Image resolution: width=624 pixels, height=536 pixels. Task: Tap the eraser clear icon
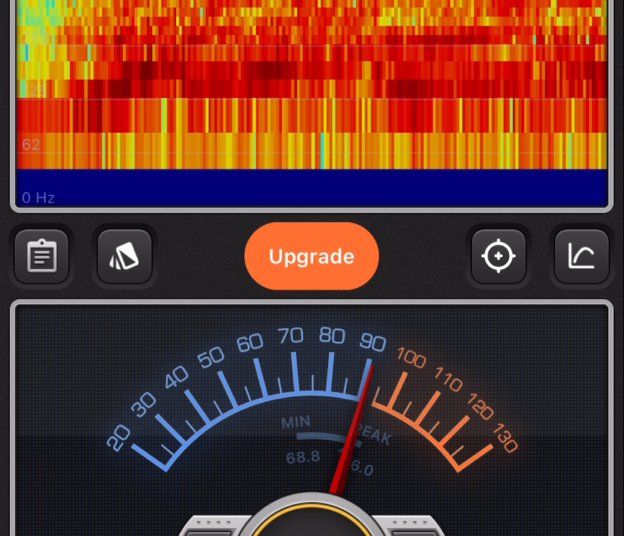click(x=125, y=257)
